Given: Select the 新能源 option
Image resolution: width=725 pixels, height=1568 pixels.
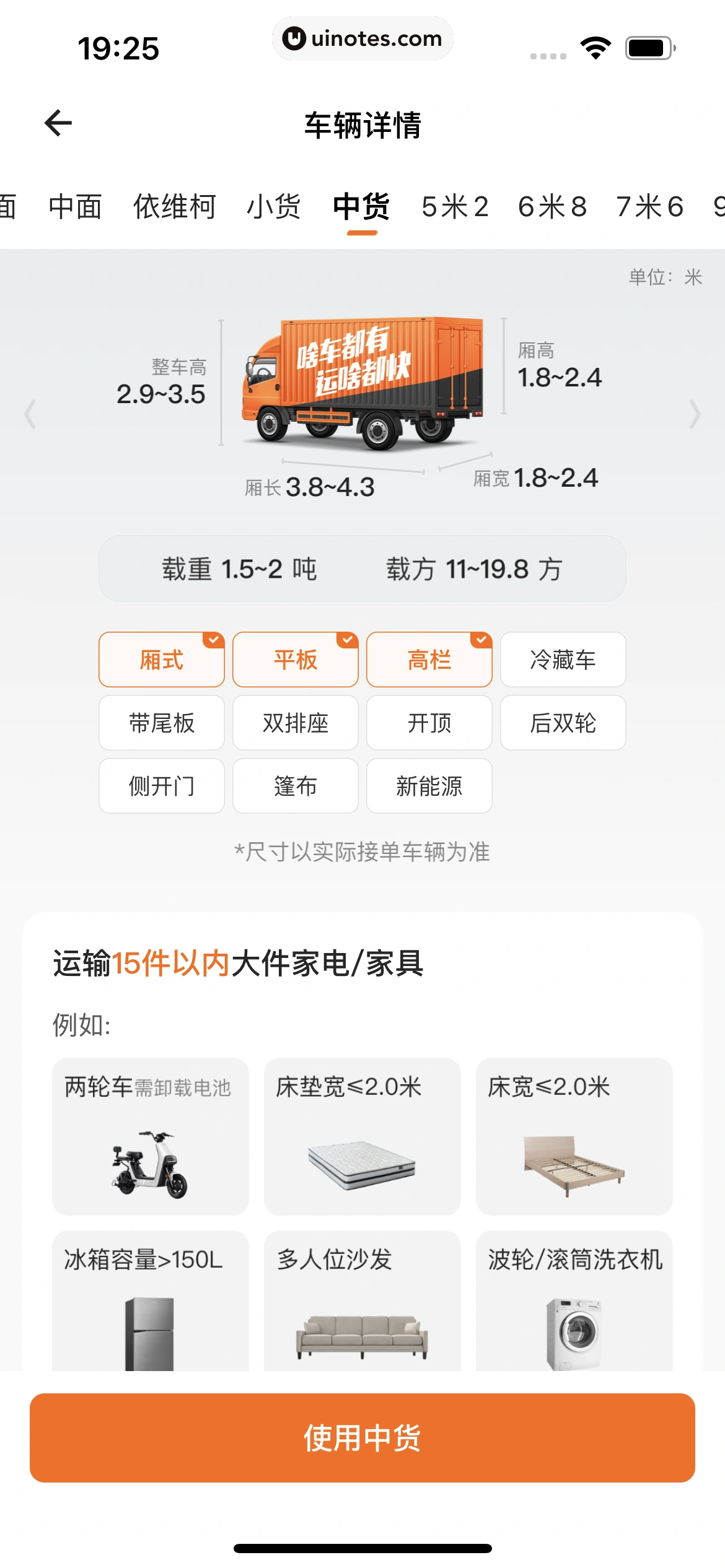Looking at the screenshot, I should 429,786.
